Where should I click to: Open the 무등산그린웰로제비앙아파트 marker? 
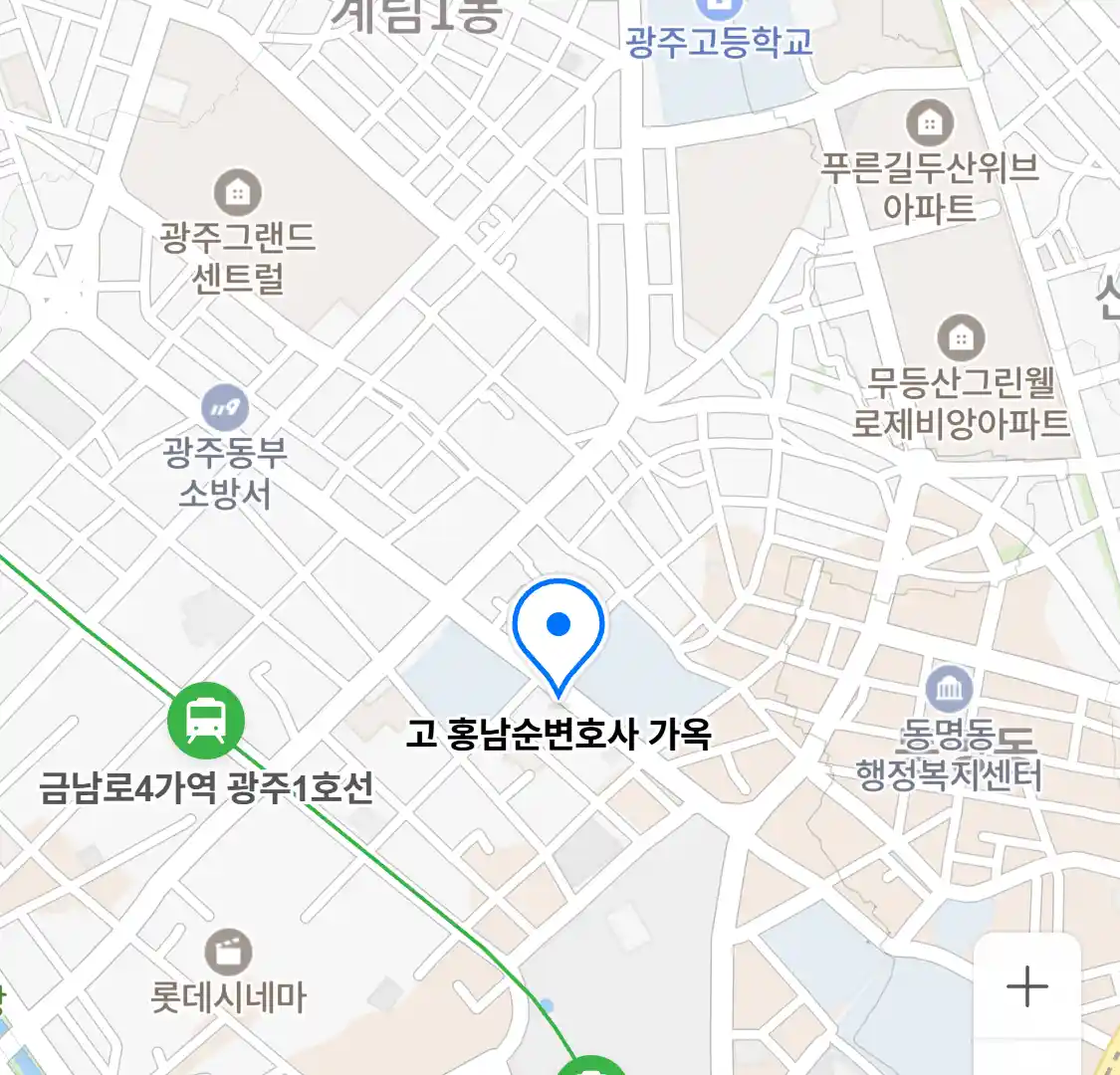pyautogui.click(x=961, y=339)
